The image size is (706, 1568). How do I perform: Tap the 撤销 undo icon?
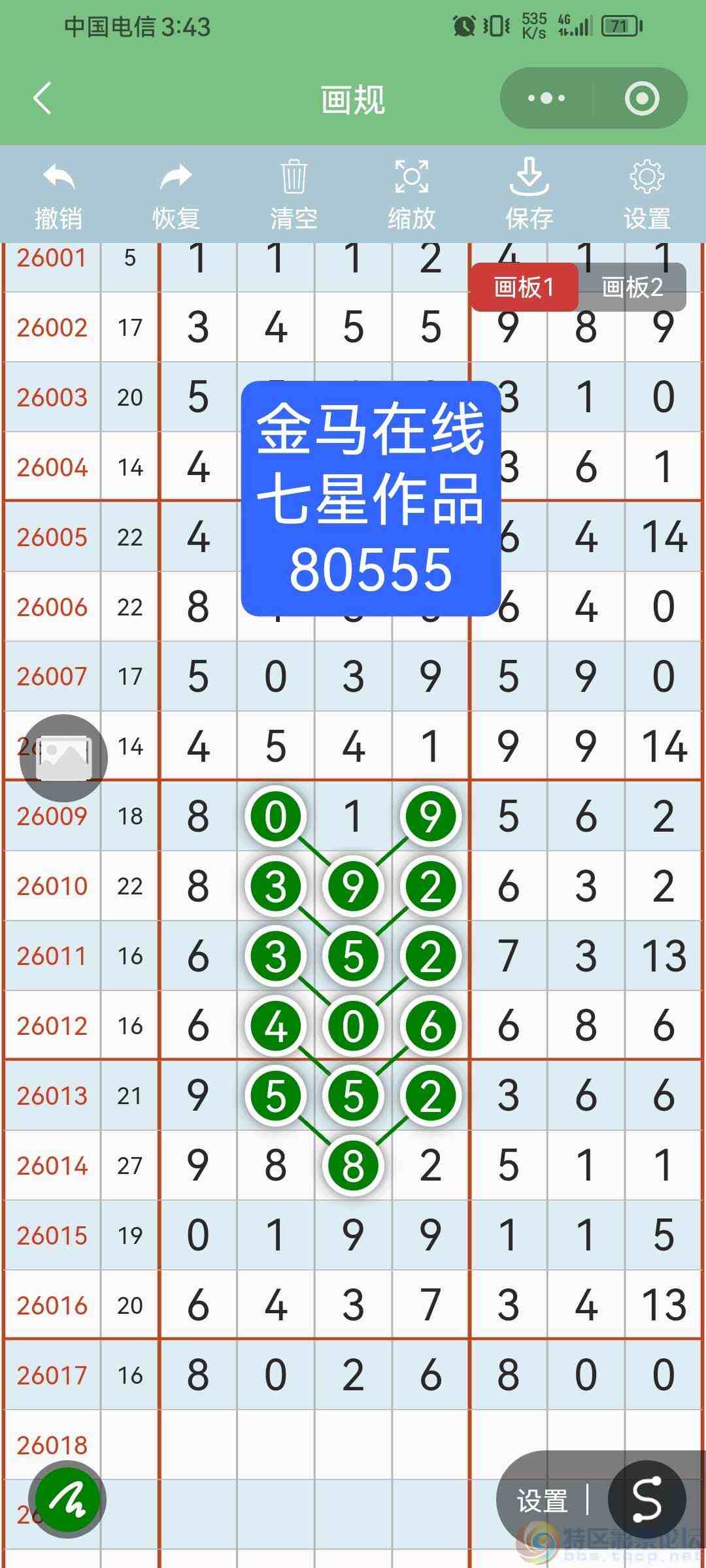click(x=58, y=189)
